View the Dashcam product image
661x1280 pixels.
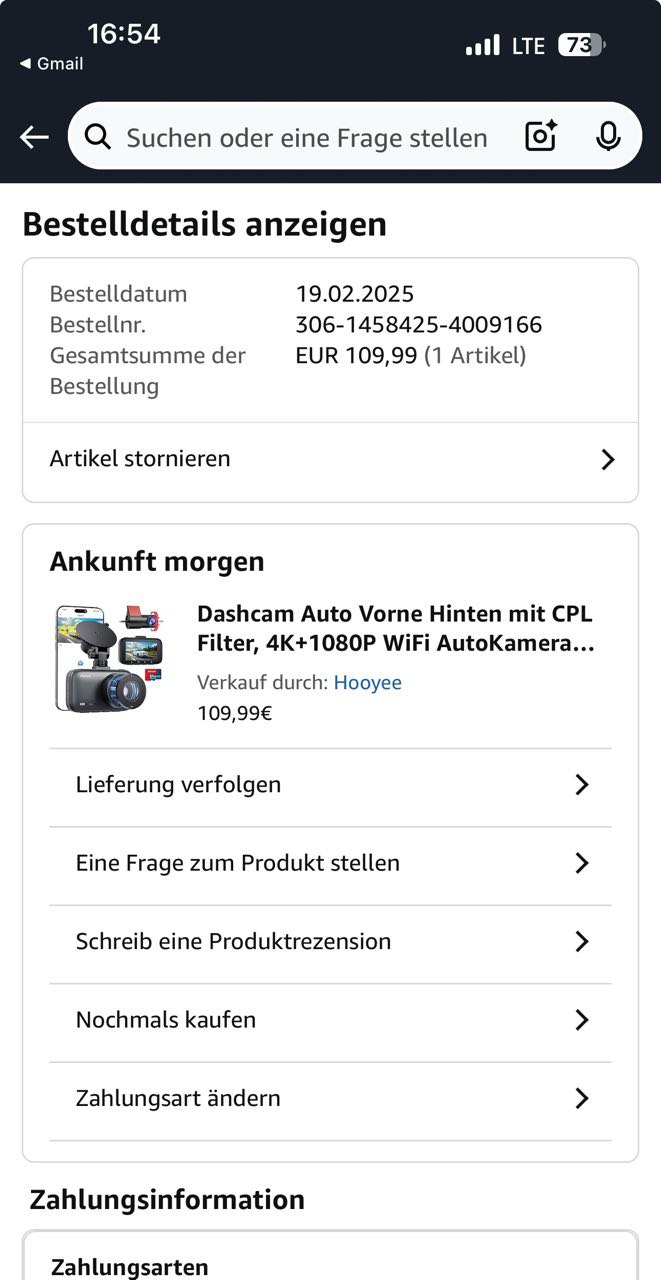pyautogui.click(x=112, y=657)
